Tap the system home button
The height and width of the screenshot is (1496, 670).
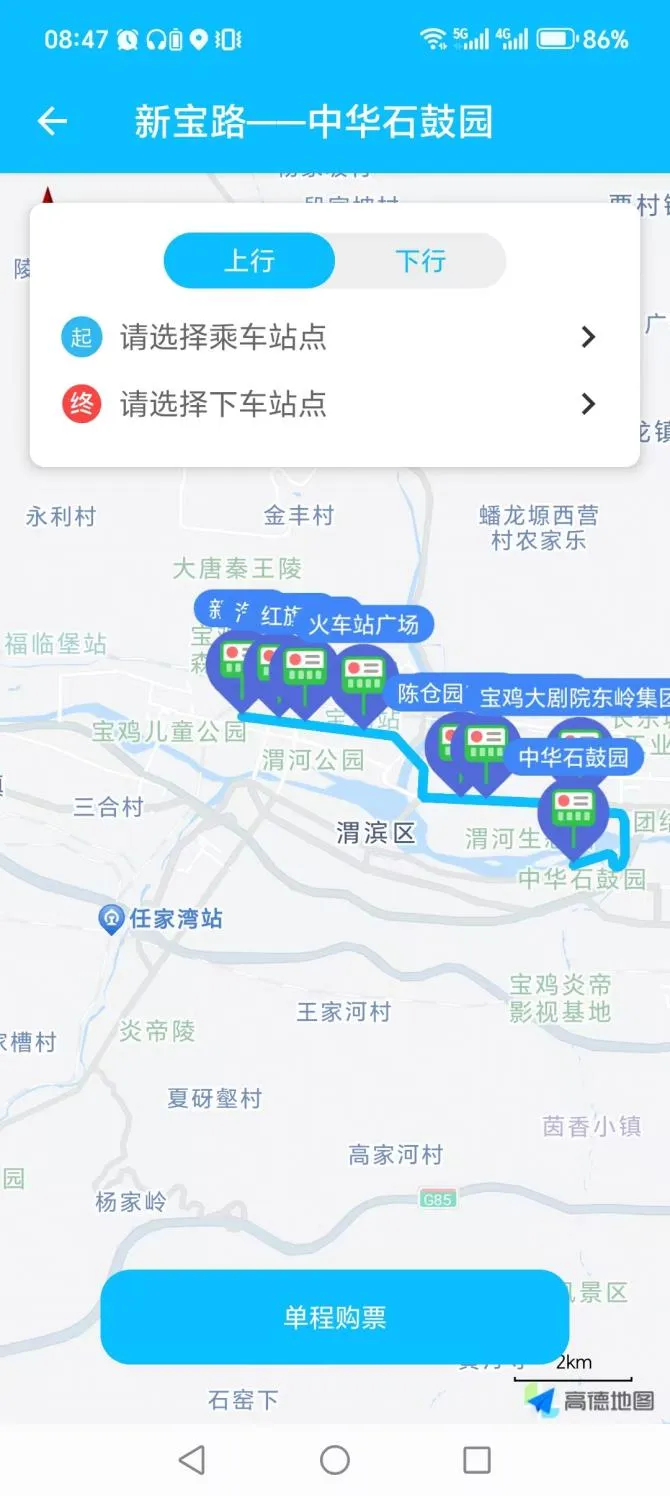point(335,1460)
